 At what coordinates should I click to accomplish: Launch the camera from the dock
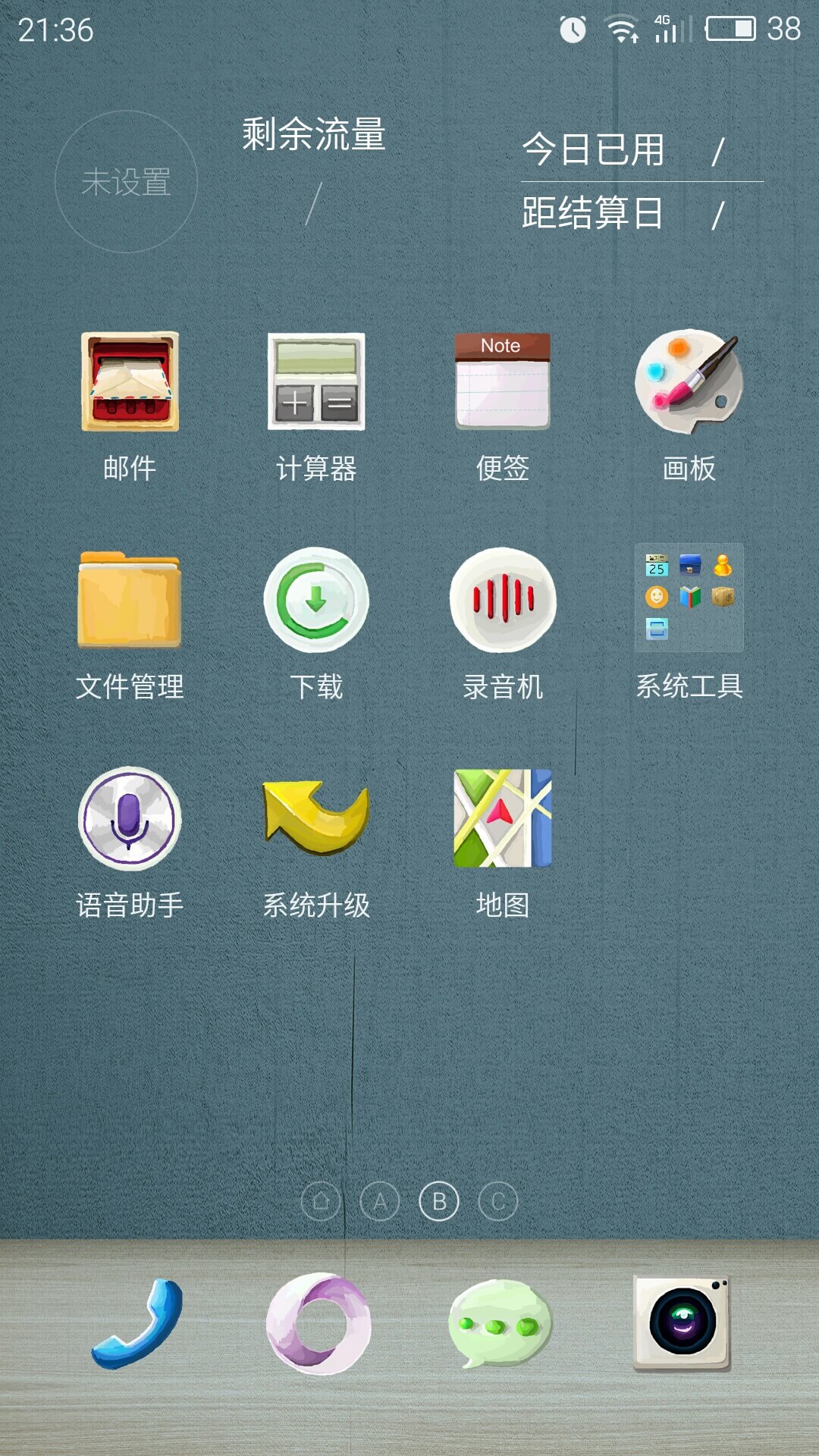click(682, 1323)
